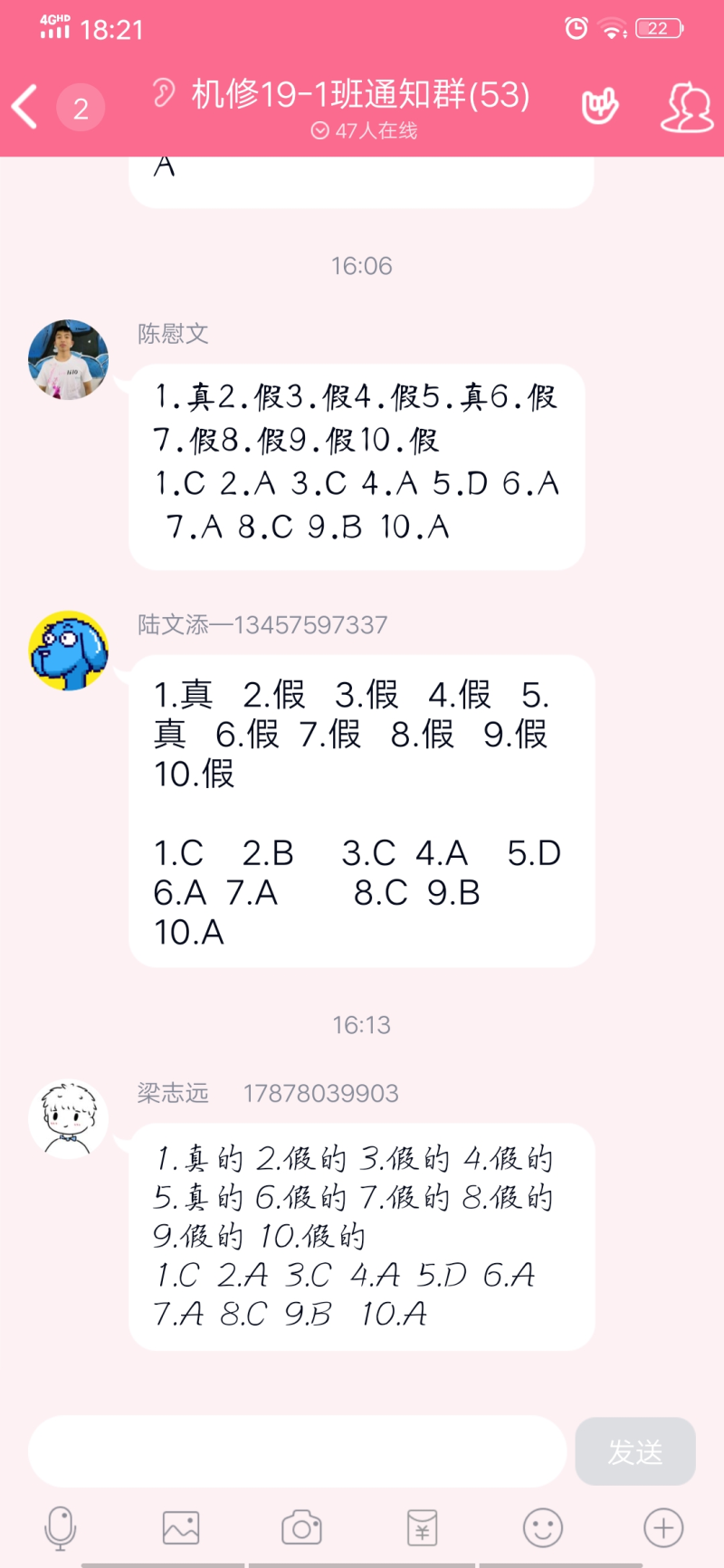Open the image gallery picker

[181, 1528]
